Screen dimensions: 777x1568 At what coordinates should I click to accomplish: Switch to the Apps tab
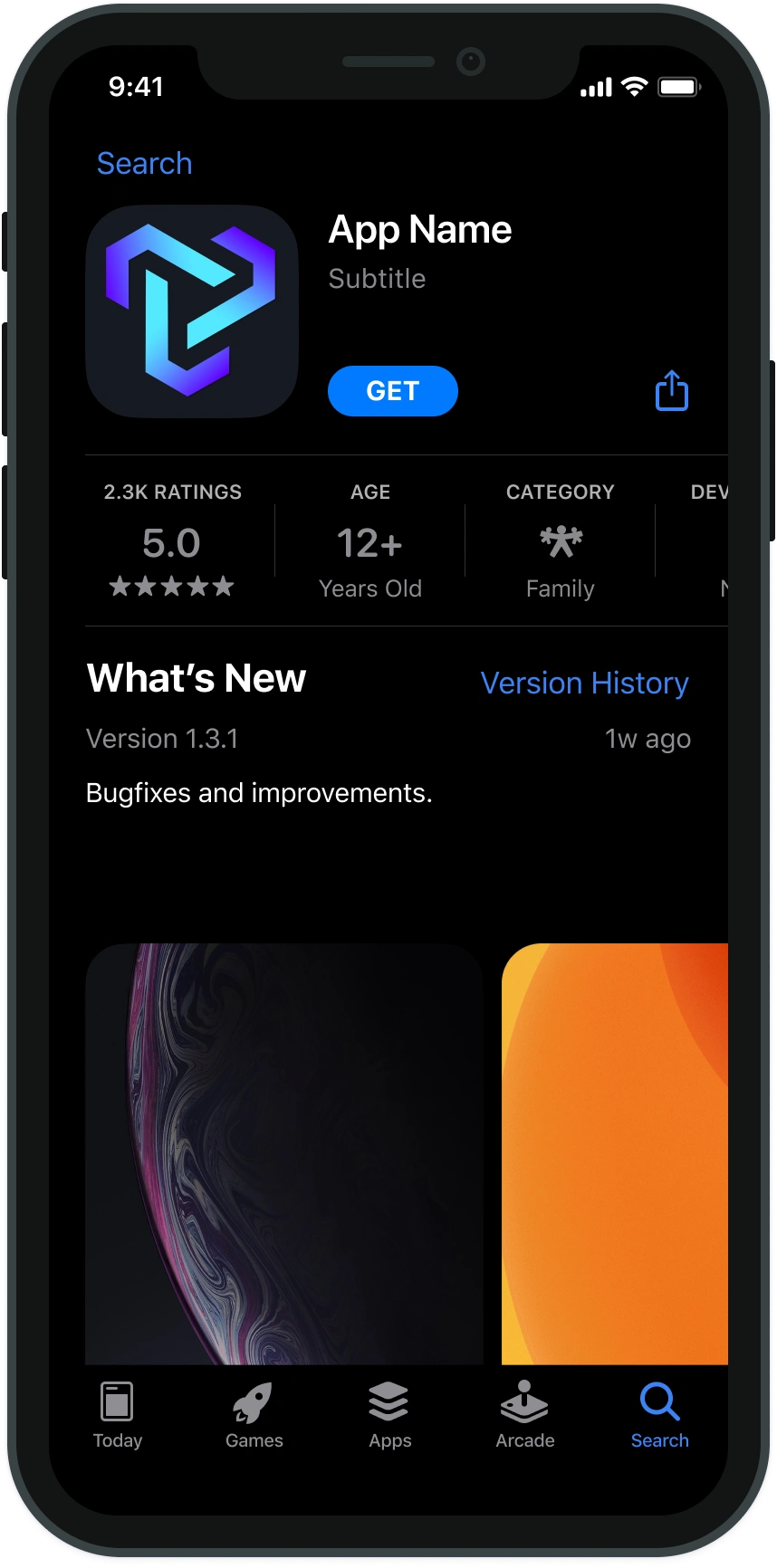389,1416
